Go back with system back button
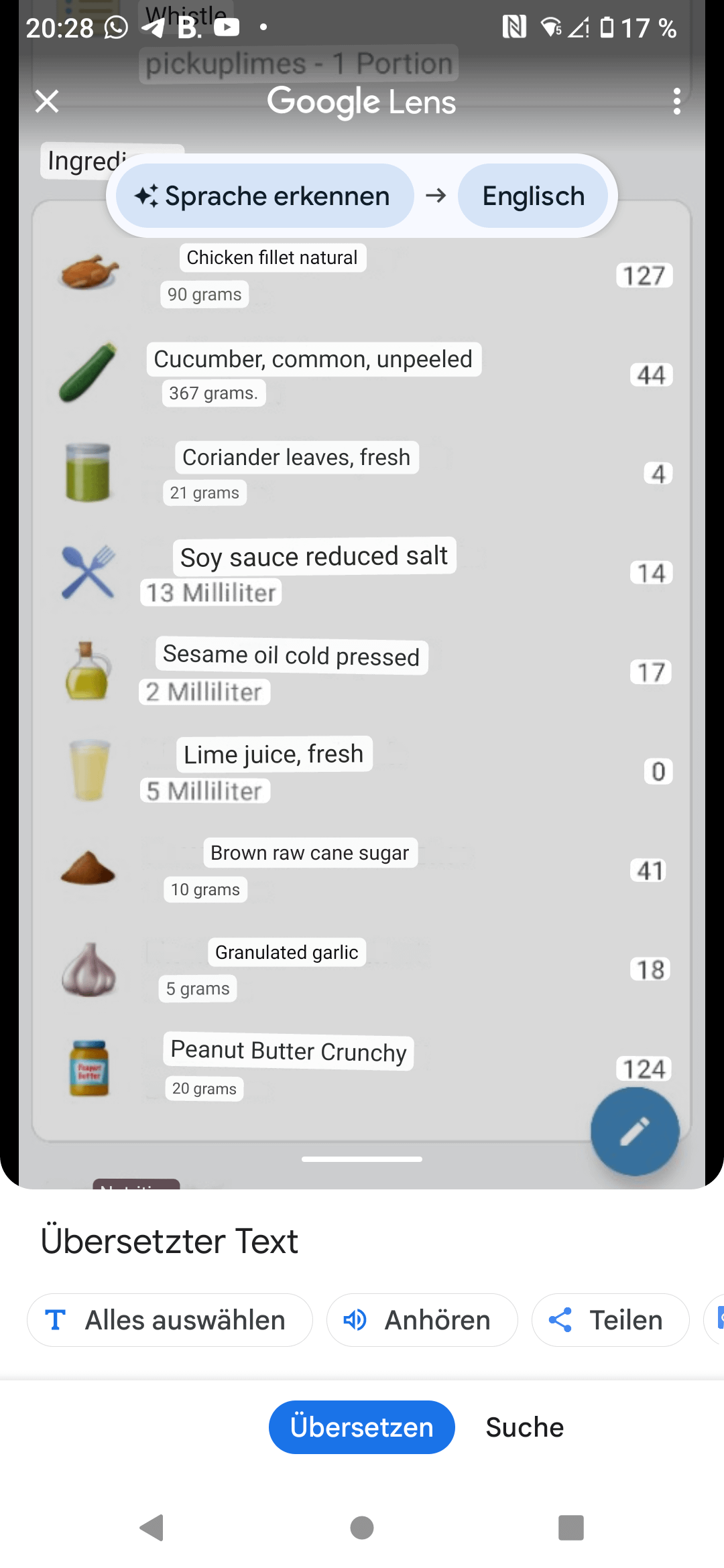The image size is (724, 1568). (152, 1528)
